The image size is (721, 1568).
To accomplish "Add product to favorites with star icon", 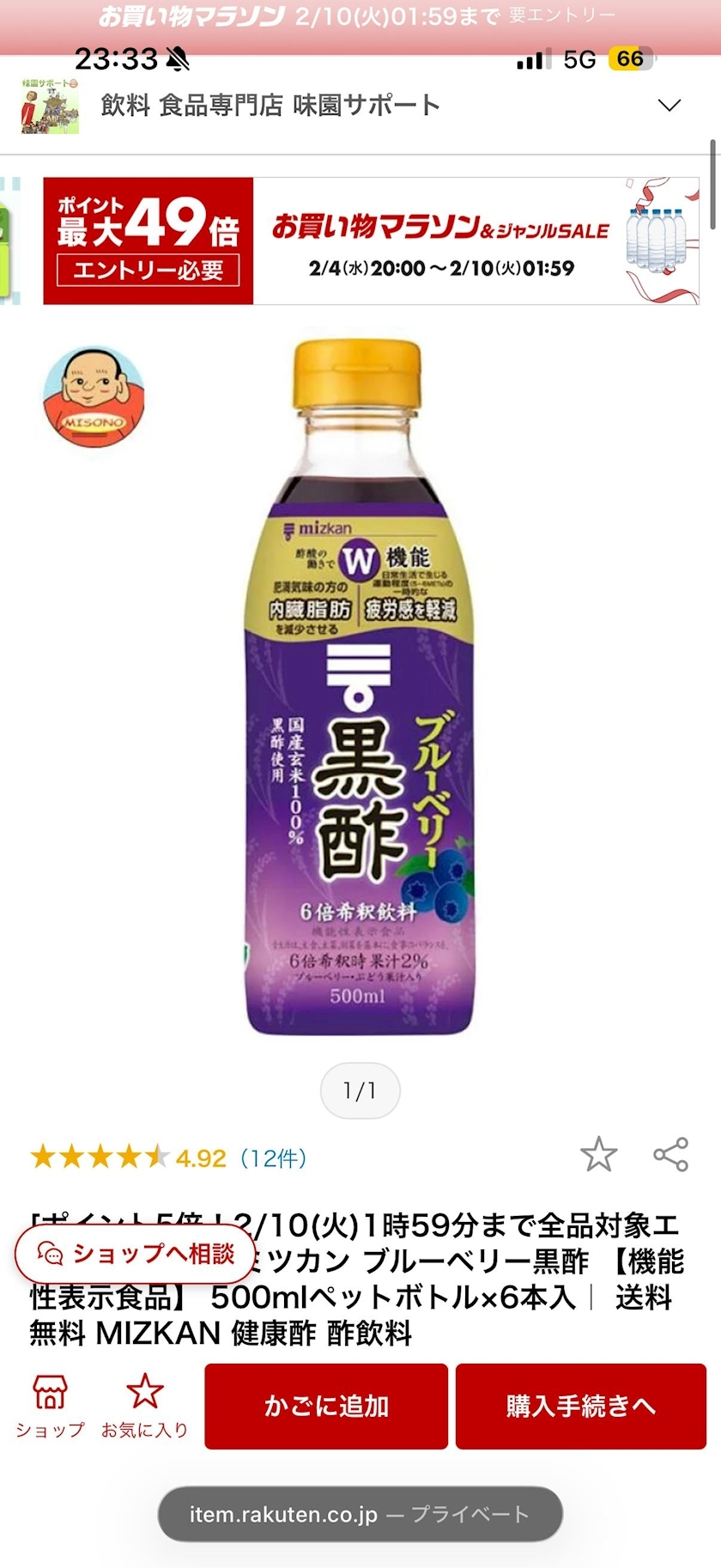I will click(x=598, y=1154).
